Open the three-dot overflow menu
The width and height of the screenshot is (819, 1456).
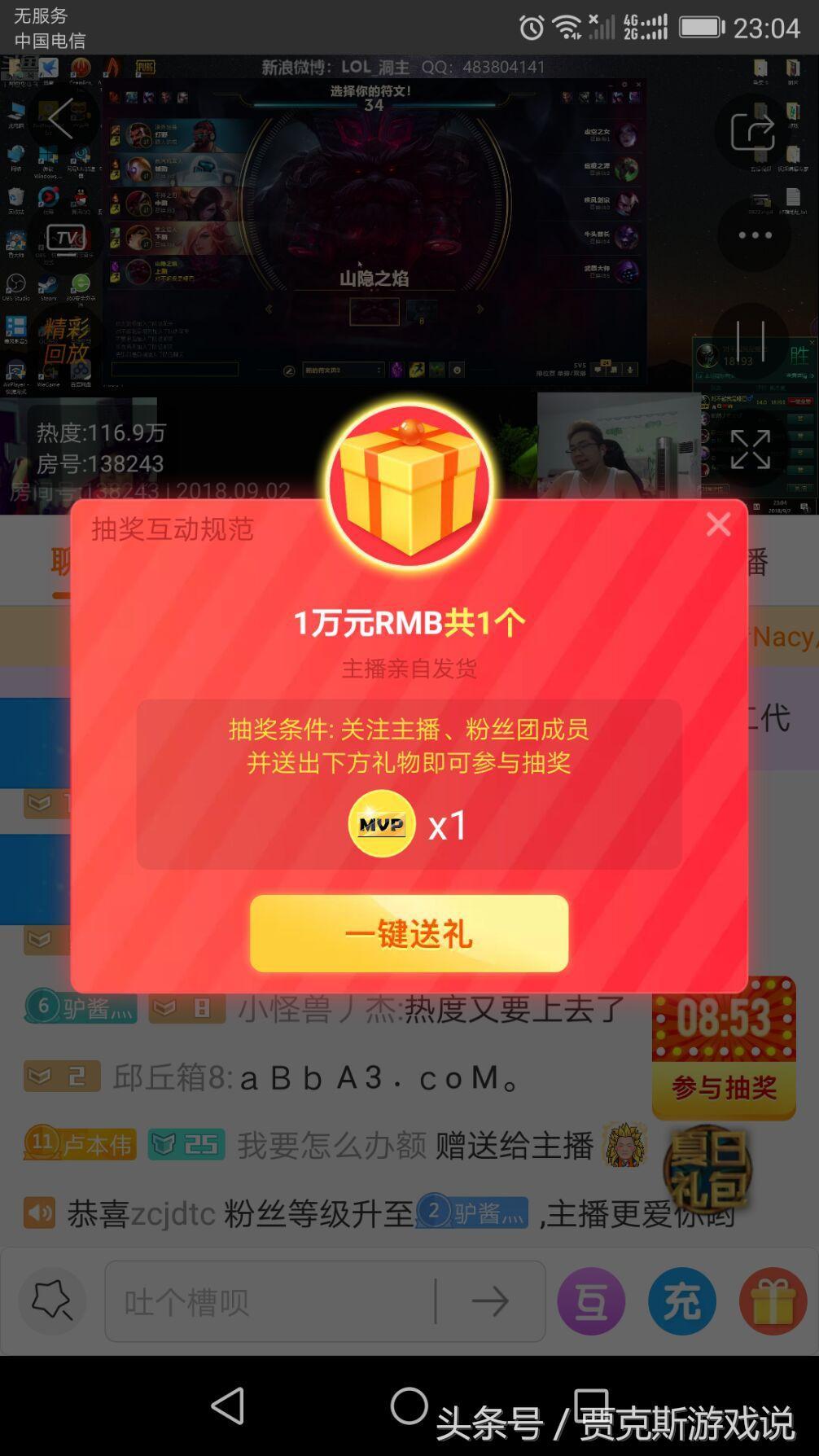tap(755, 235)
